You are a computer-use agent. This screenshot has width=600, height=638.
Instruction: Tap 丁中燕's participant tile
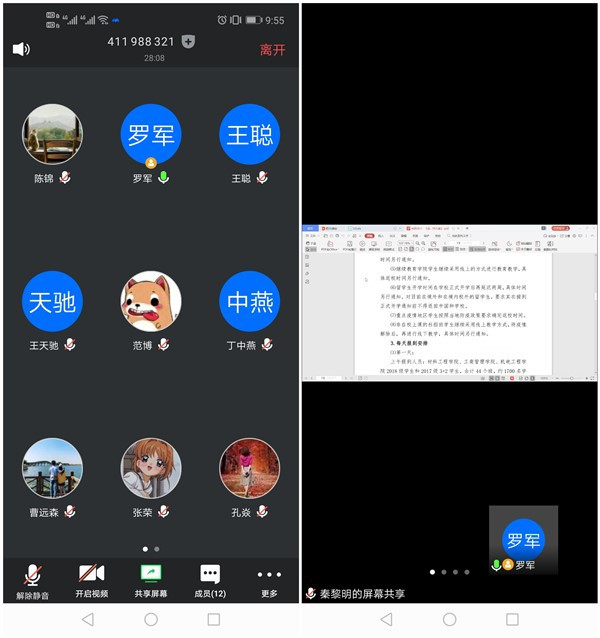click(249, 302)
